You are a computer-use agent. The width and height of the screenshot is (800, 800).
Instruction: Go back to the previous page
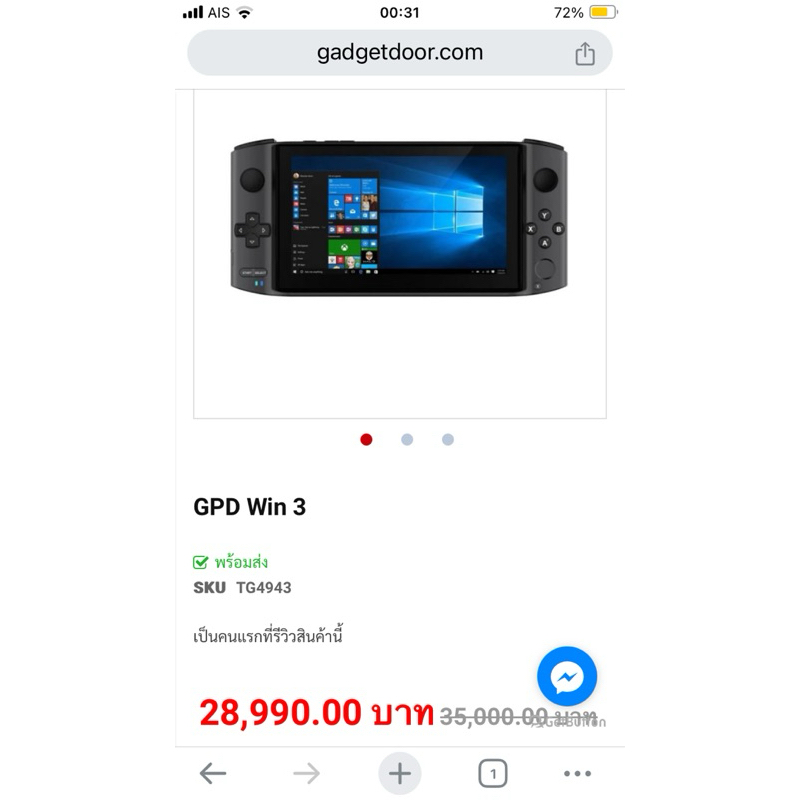pos(213,773)
